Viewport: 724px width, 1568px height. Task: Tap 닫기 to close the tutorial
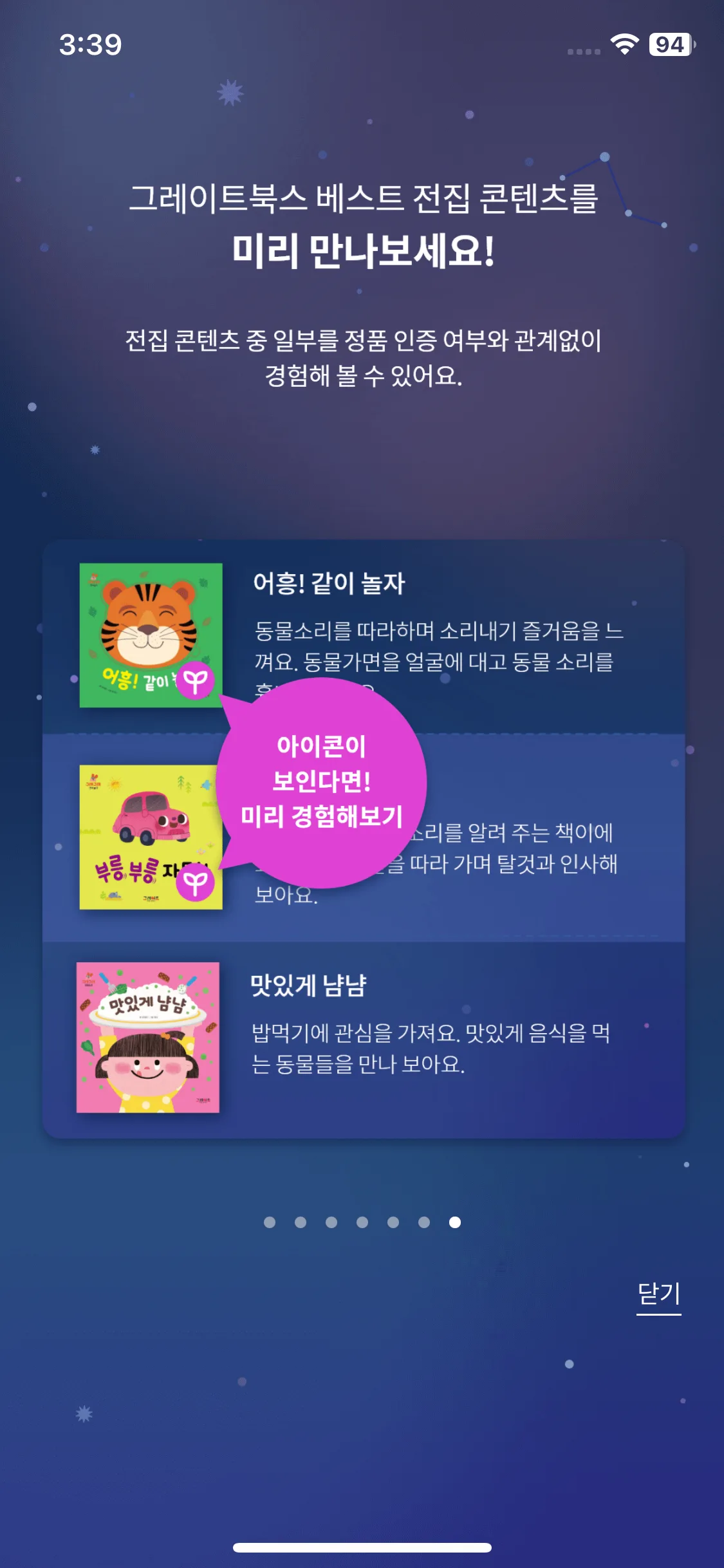coord(658,1296)
